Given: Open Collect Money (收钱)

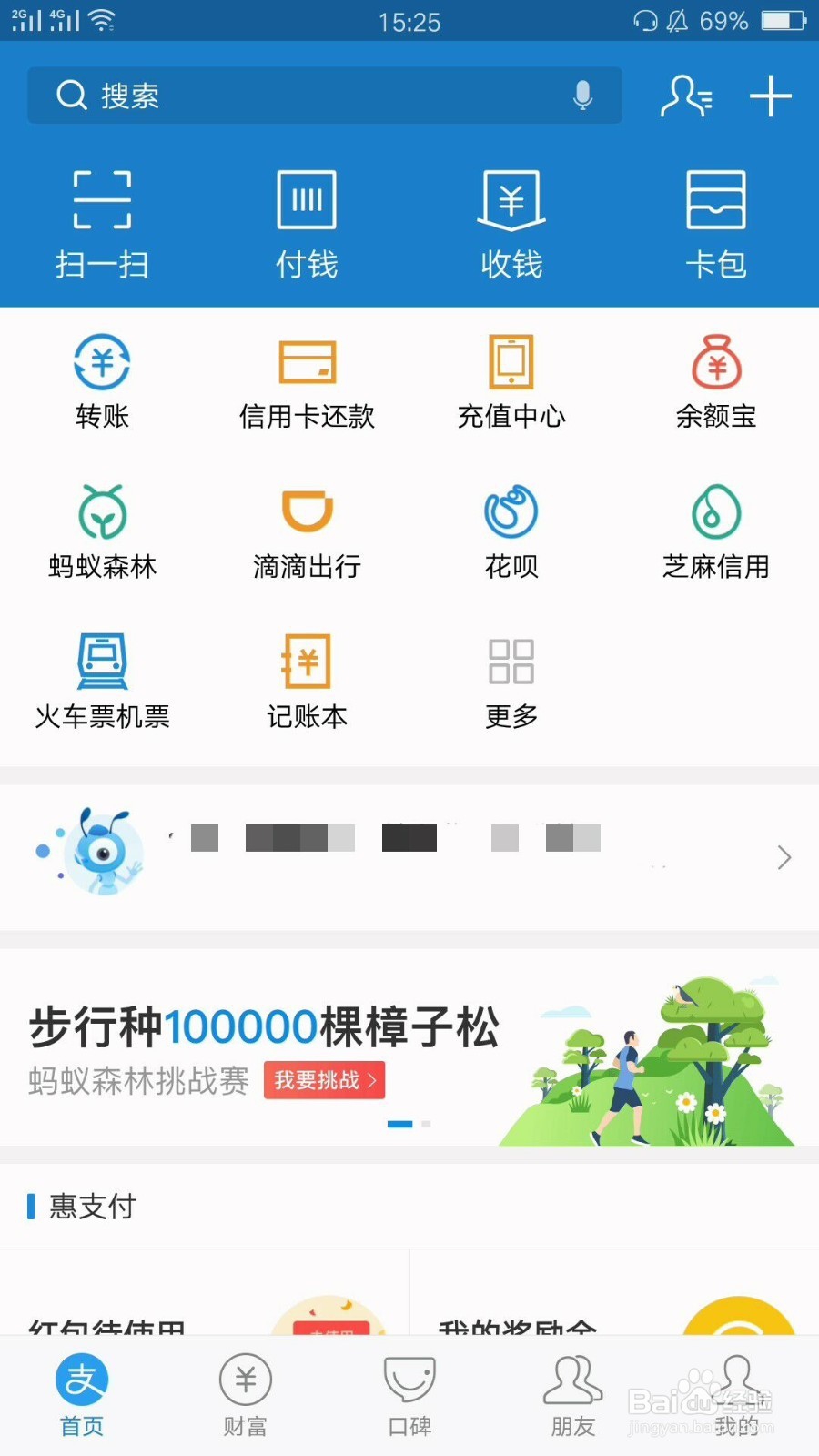Looking at the screenshot, I should tap(511, 223).
